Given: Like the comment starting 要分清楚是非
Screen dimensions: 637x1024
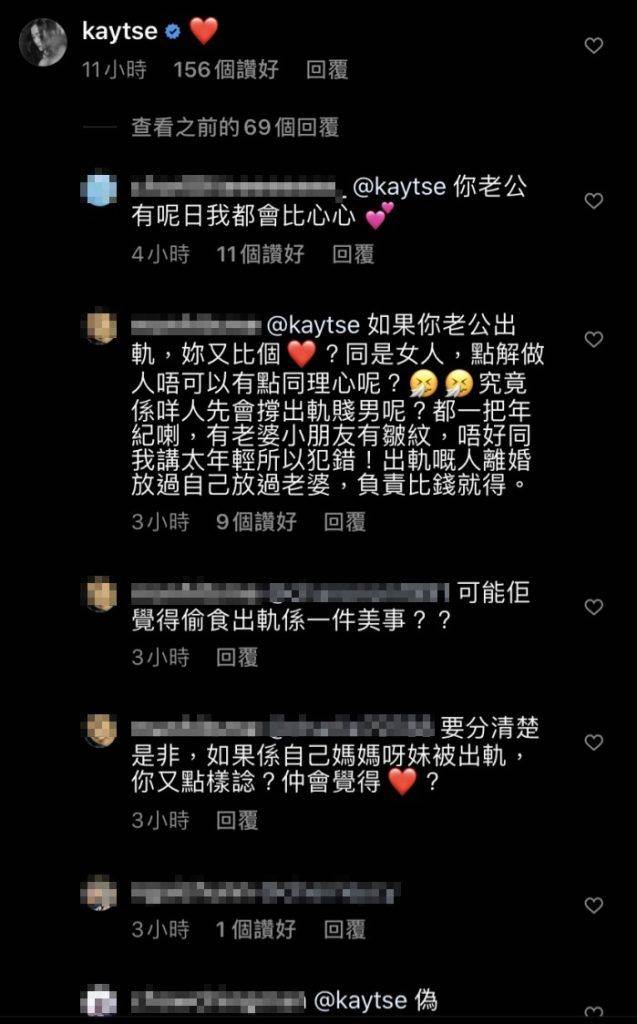Looking at the screenshot, I should [x=593, y=742].
